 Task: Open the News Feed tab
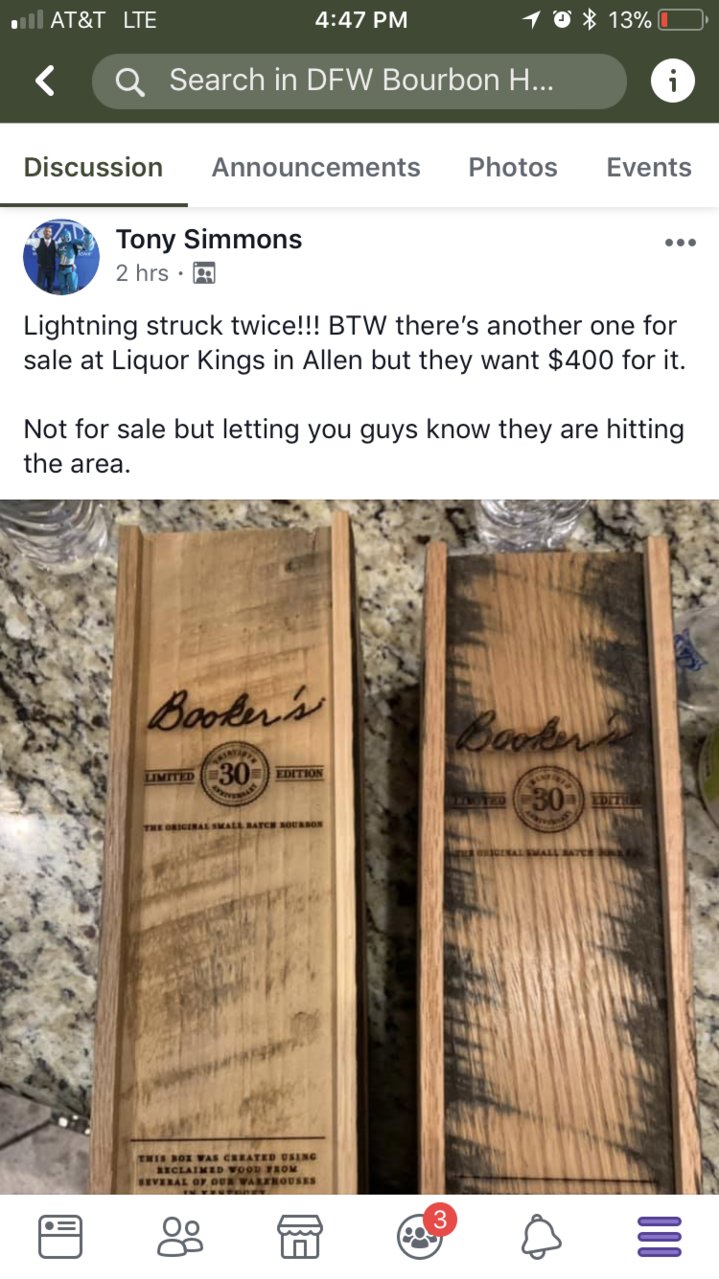tap(60, 1237)
